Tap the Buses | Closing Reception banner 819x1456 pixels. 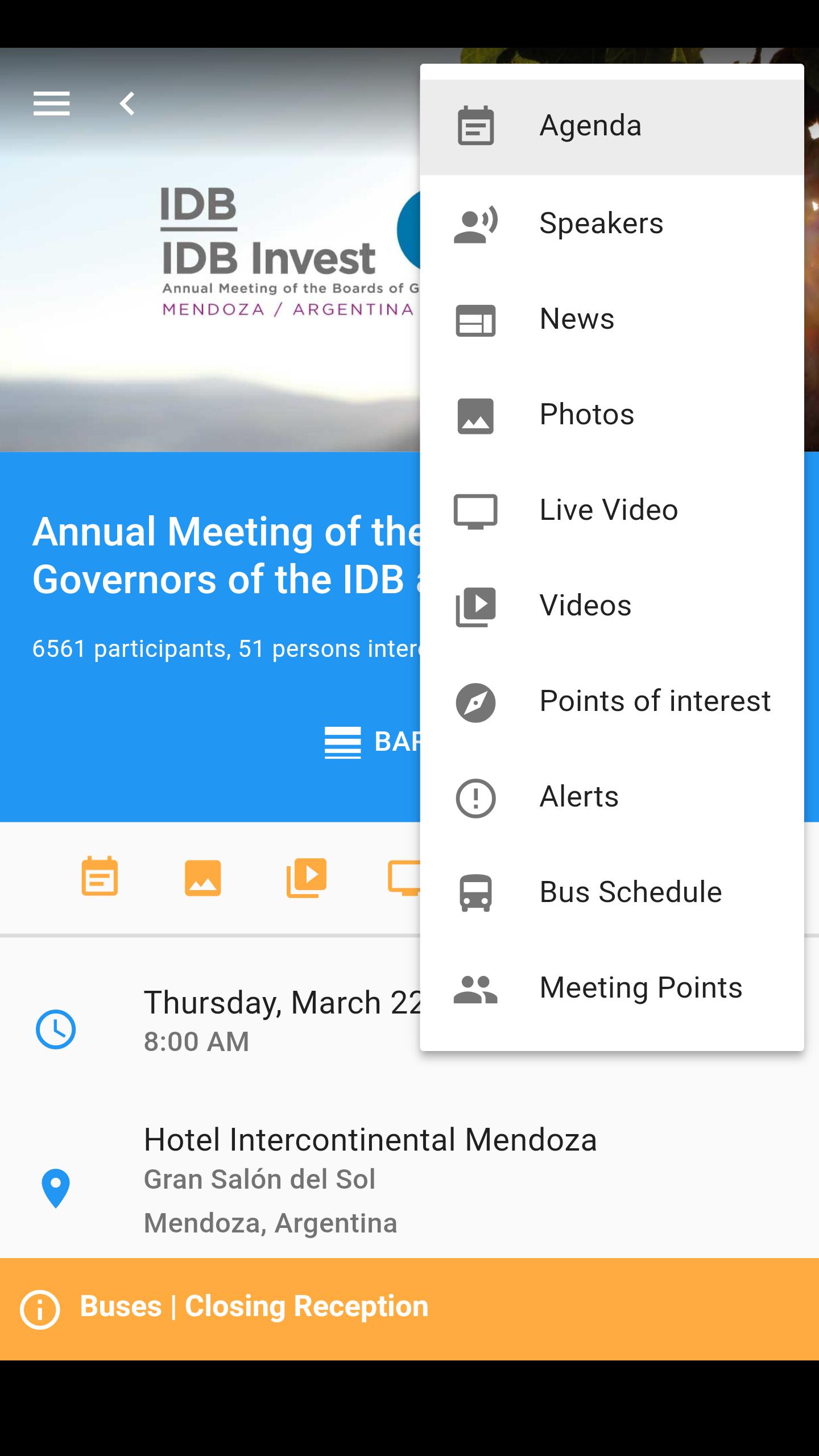tap(254, 1306)
